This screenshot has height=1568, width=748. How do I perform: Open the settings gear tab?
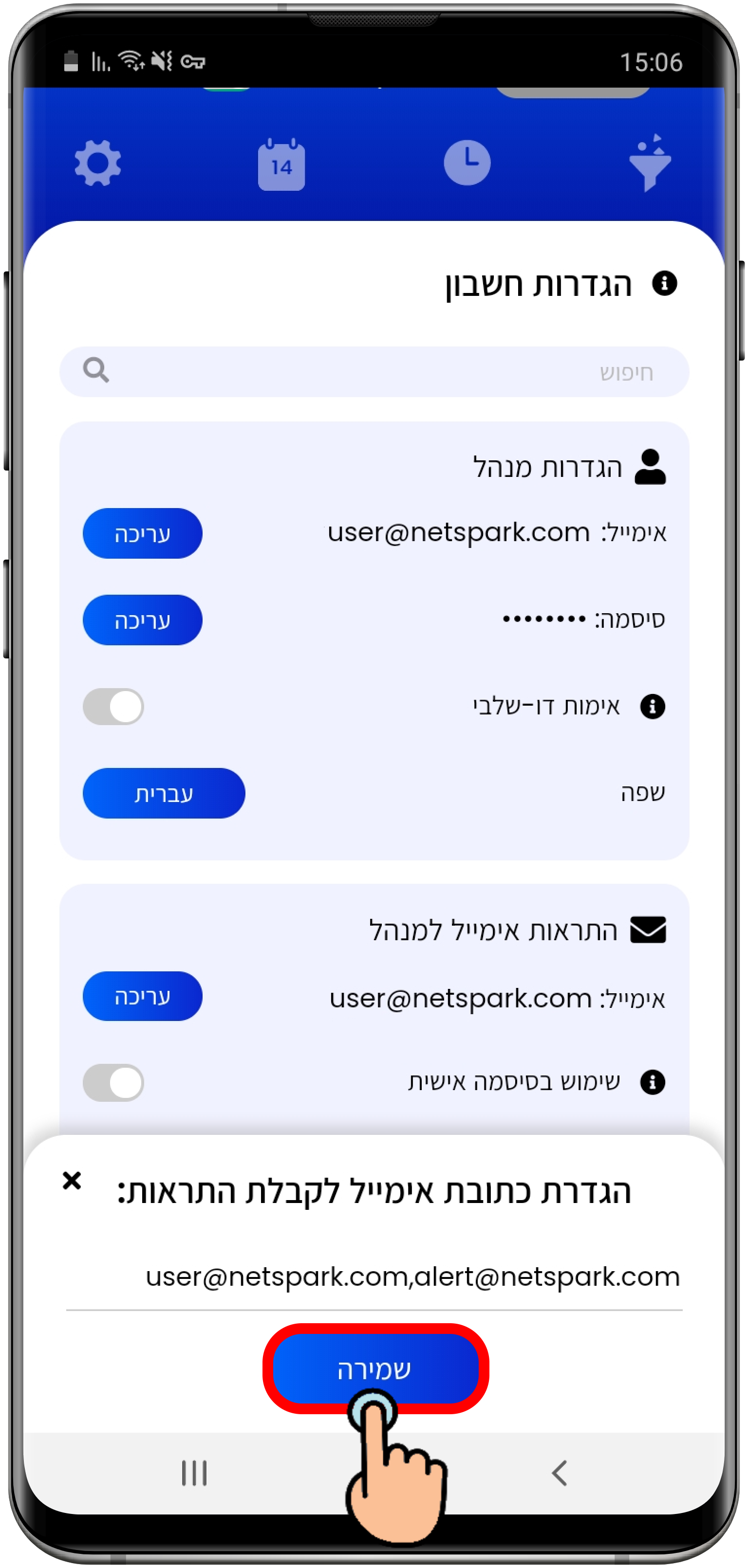coord(97,163)
